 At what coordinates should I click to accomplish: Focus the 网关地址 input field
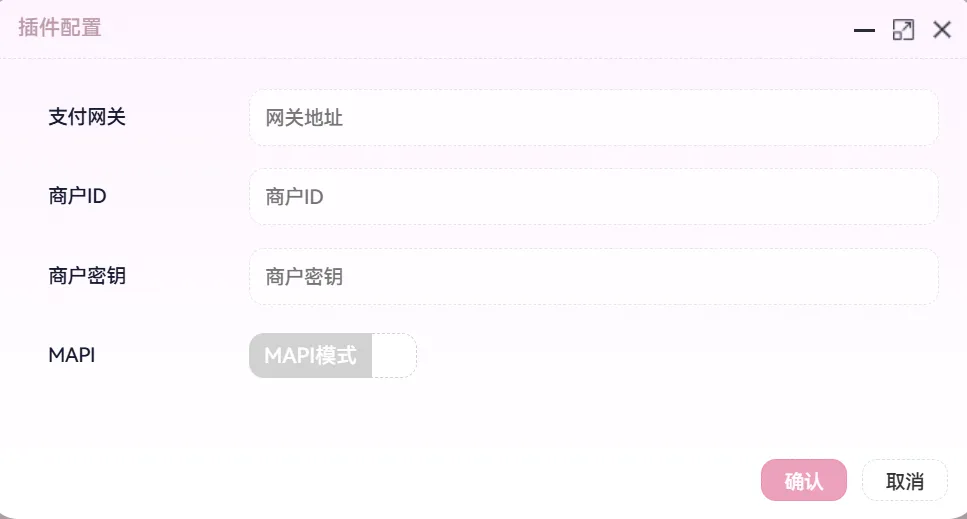[x=593, y=118]
